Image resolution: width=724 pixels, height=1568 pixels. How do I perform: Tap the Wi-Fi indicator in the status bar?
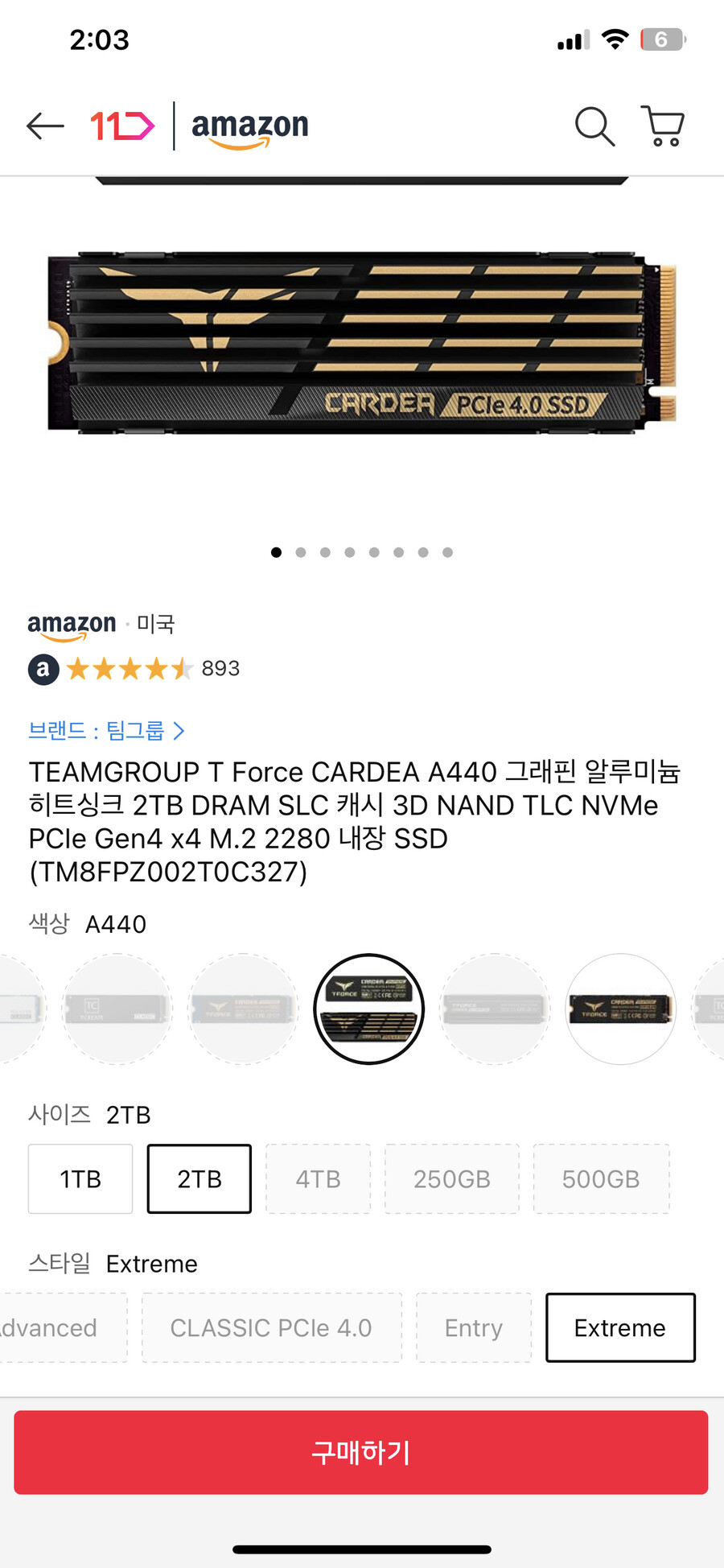[615, 39]
